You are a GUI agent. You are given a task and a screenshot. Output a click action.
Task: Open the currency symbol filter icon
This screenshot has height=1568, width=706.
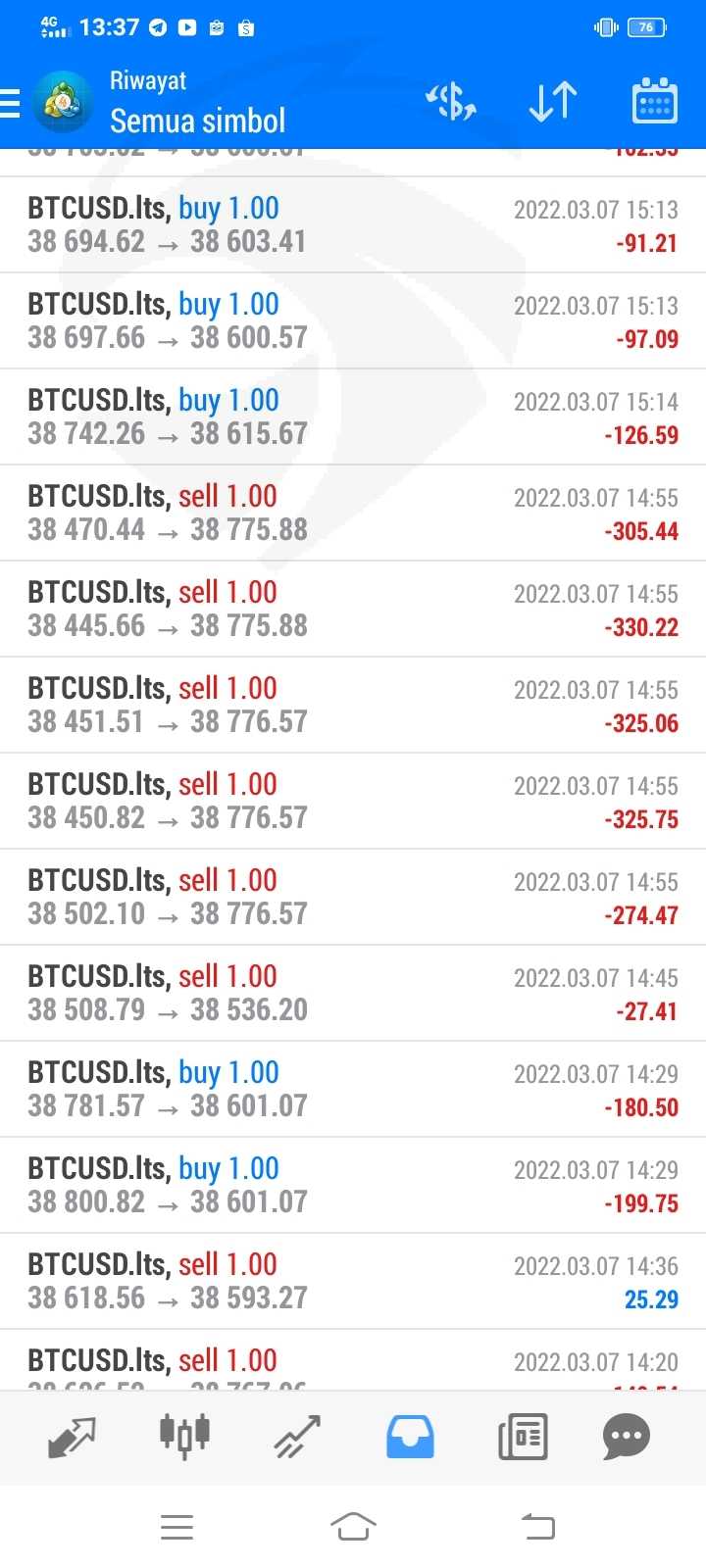451,102
